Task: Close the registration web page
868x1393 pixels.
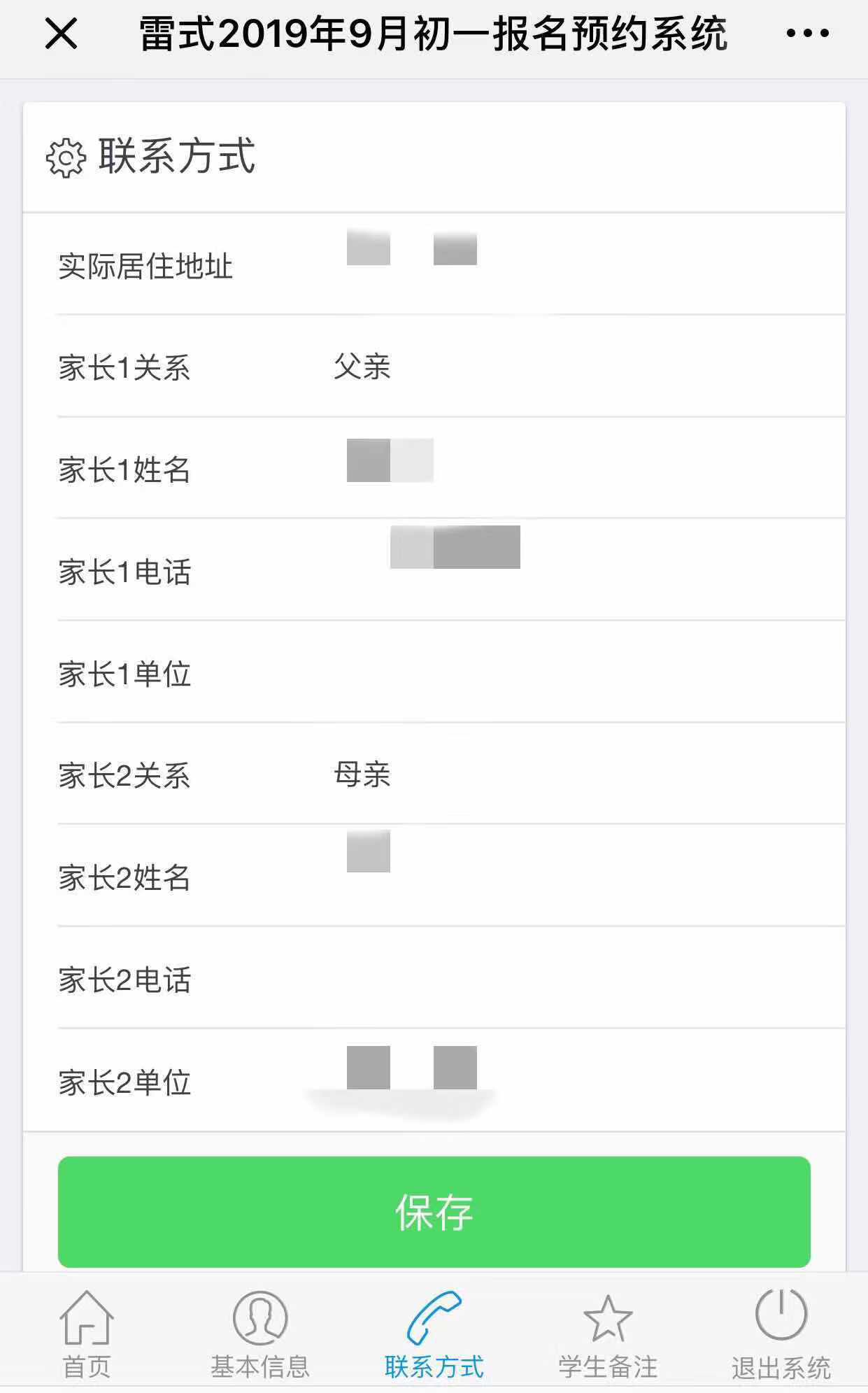Action: tap(61, 34)
